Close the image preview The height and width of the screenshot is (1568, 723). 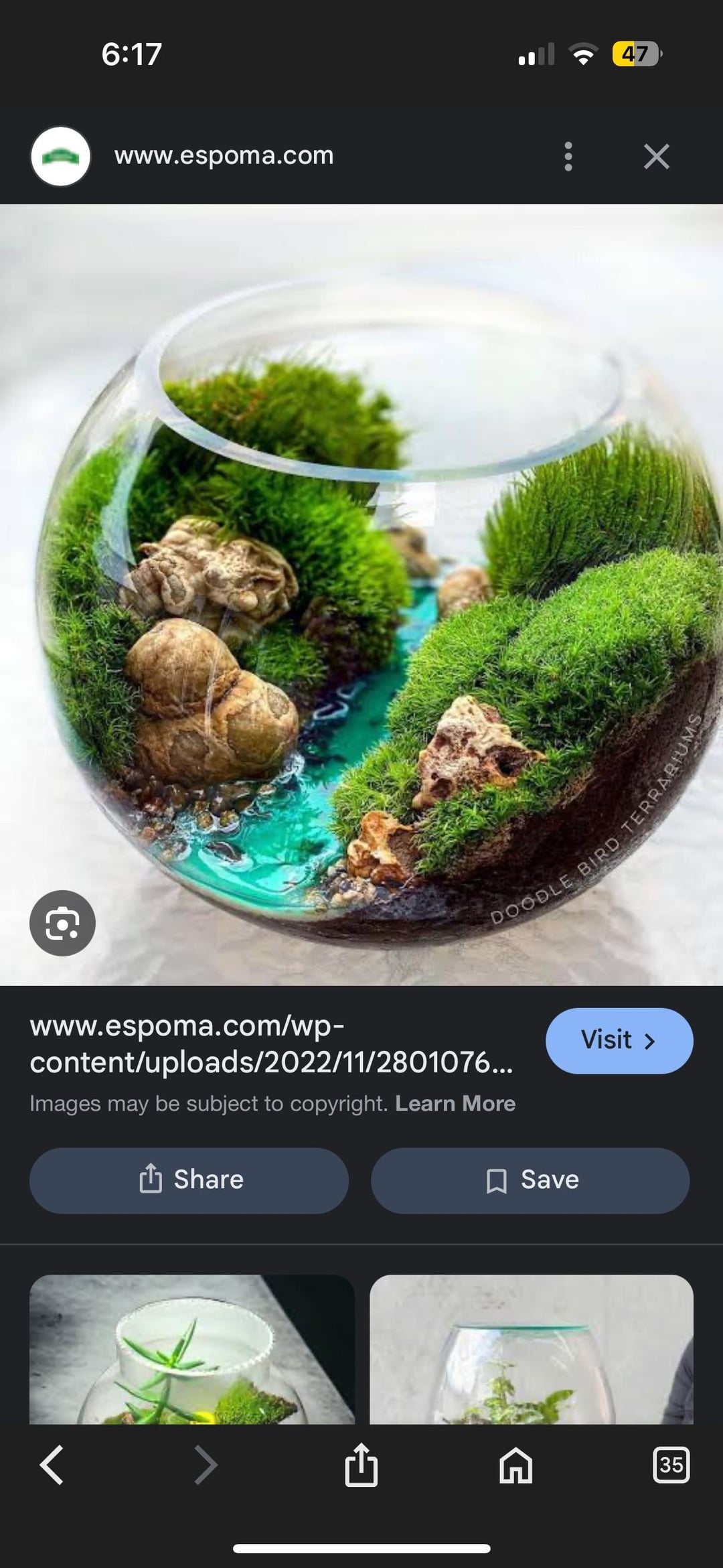[656, 156]
